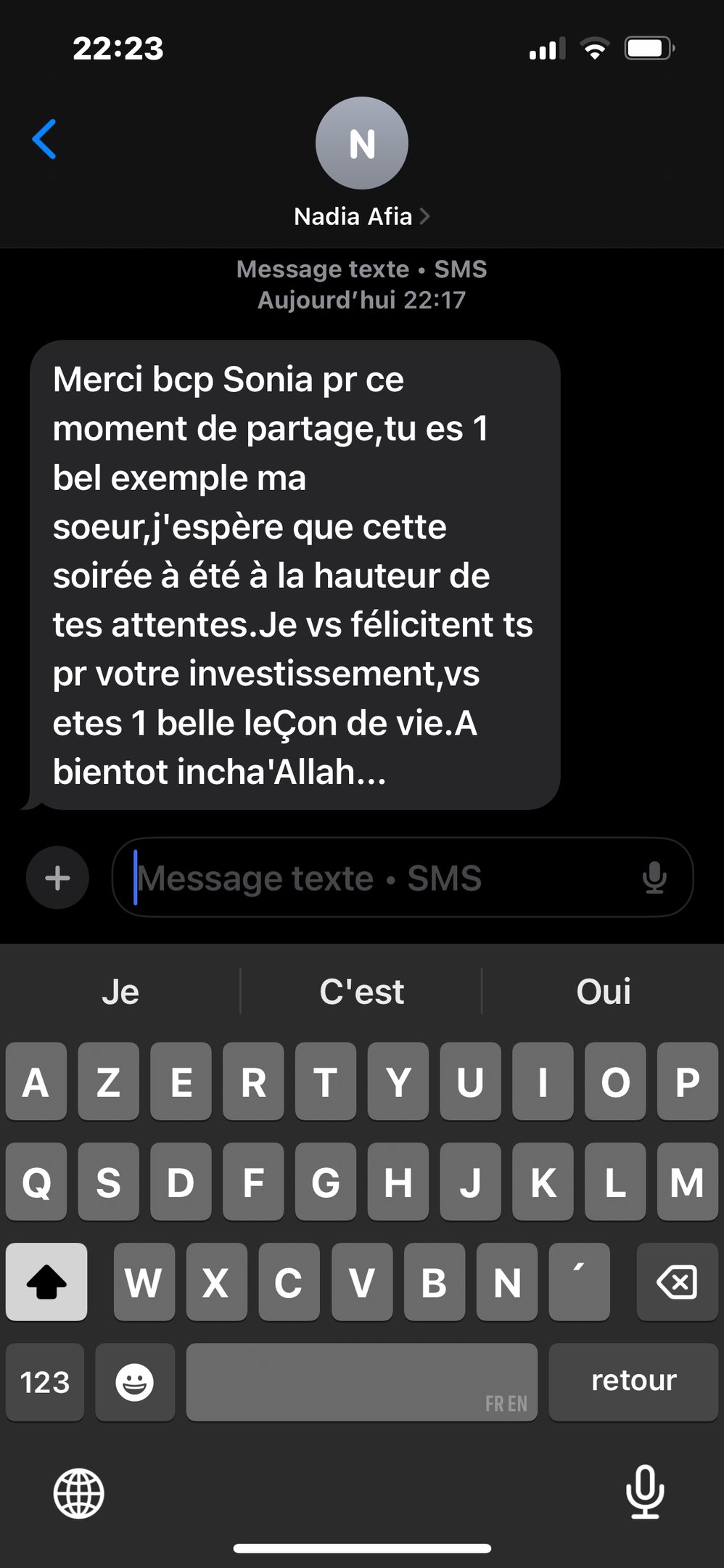Open the plus attachments menu
Image resolution: width=724 pixels, height=1568 pixels.
(x=58, y=878)
